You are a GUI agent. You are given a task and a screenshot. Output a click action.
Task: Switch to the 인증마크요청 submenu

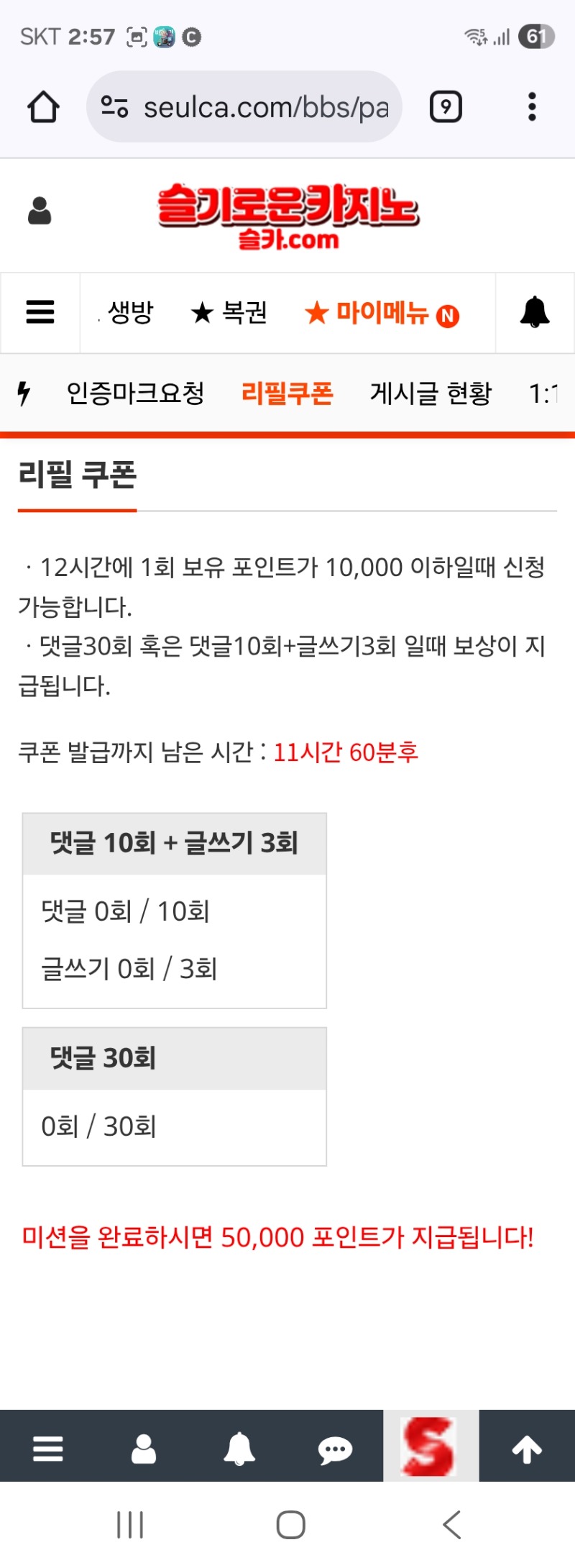(x=136, y=393)
